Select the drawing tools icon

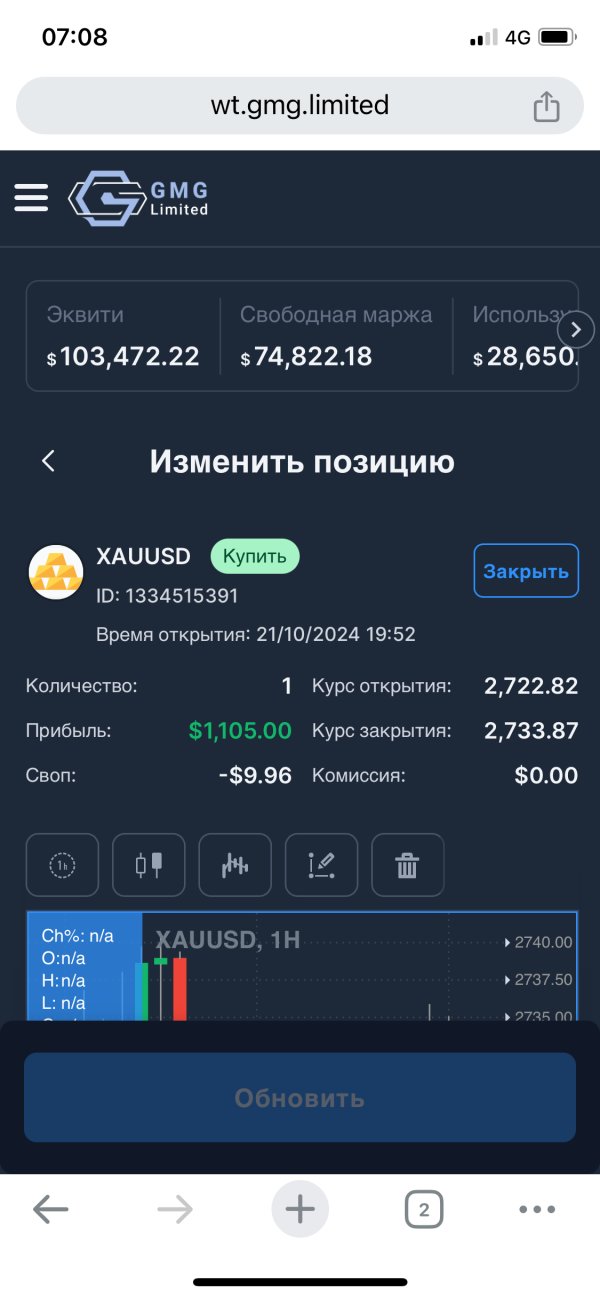320,865
